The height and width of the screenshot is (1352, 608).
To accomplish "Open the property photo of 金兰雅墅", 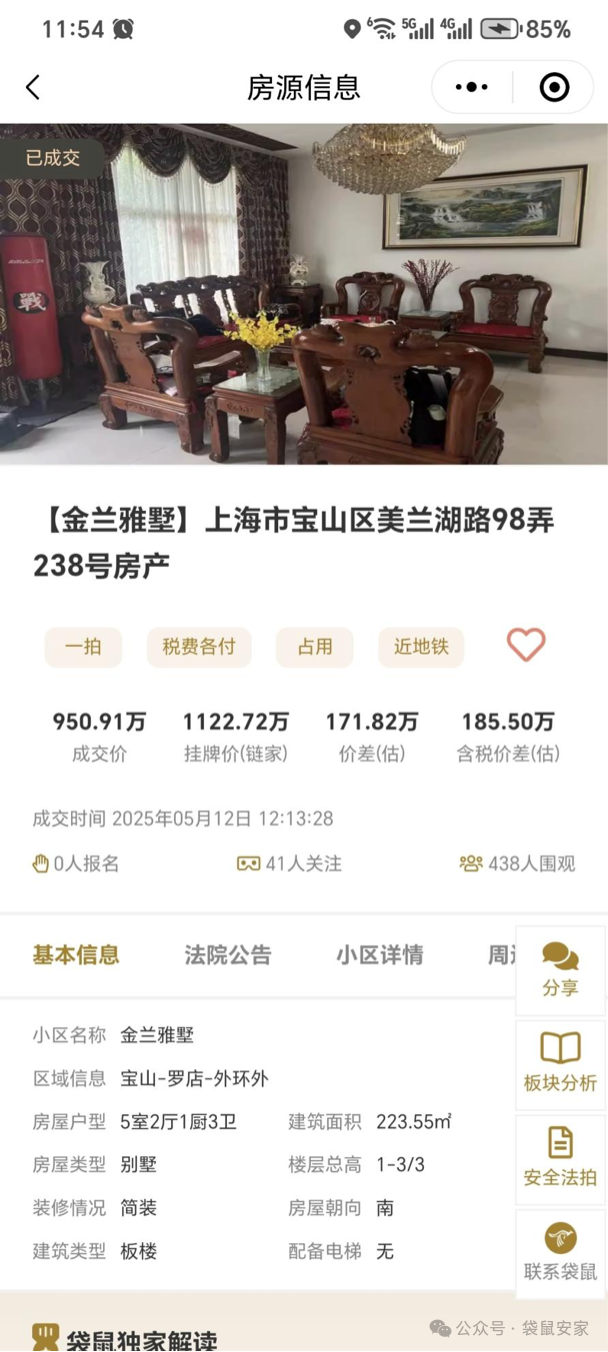I will pyautogui.click(x=304, y=294).
